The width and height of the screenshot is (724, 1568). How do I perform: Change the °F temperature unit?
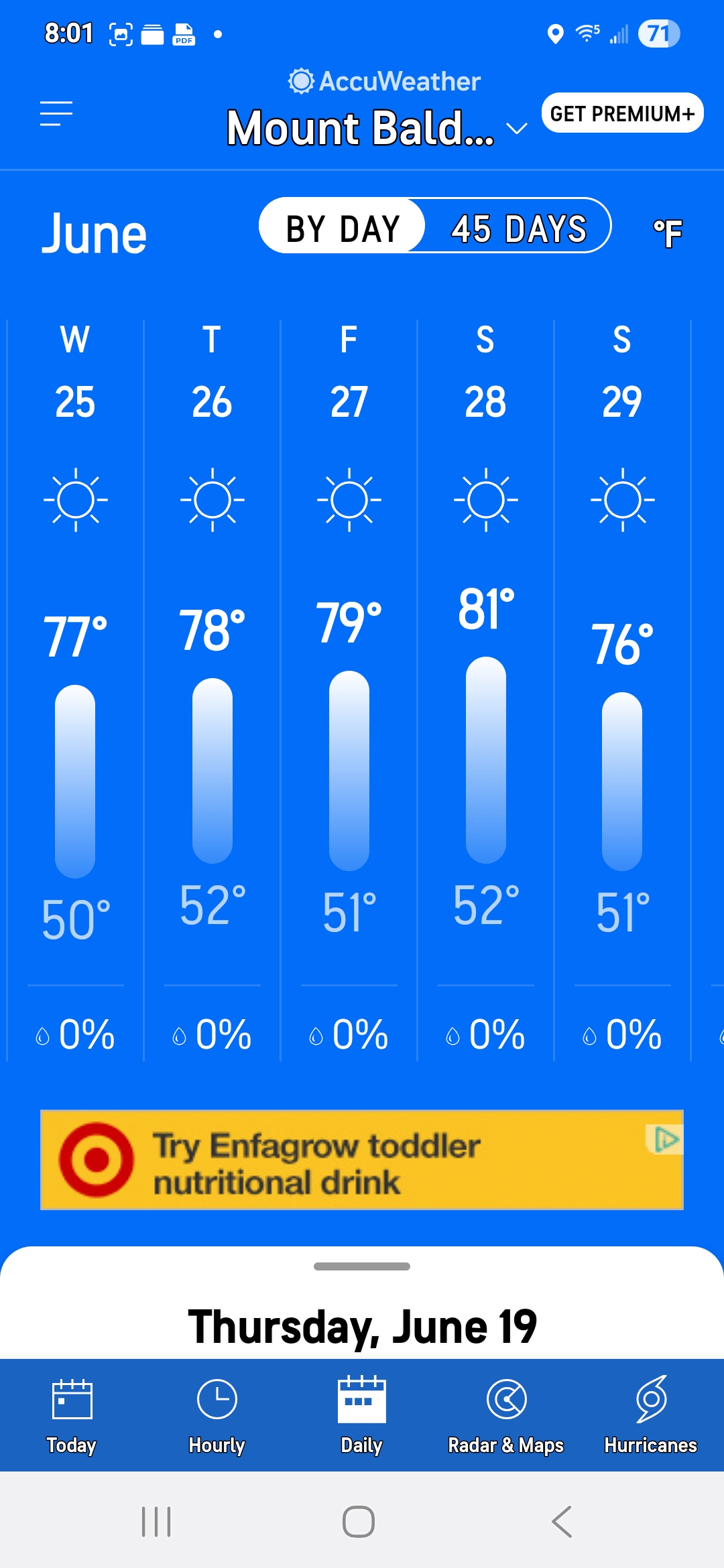(x=667, y=233)
